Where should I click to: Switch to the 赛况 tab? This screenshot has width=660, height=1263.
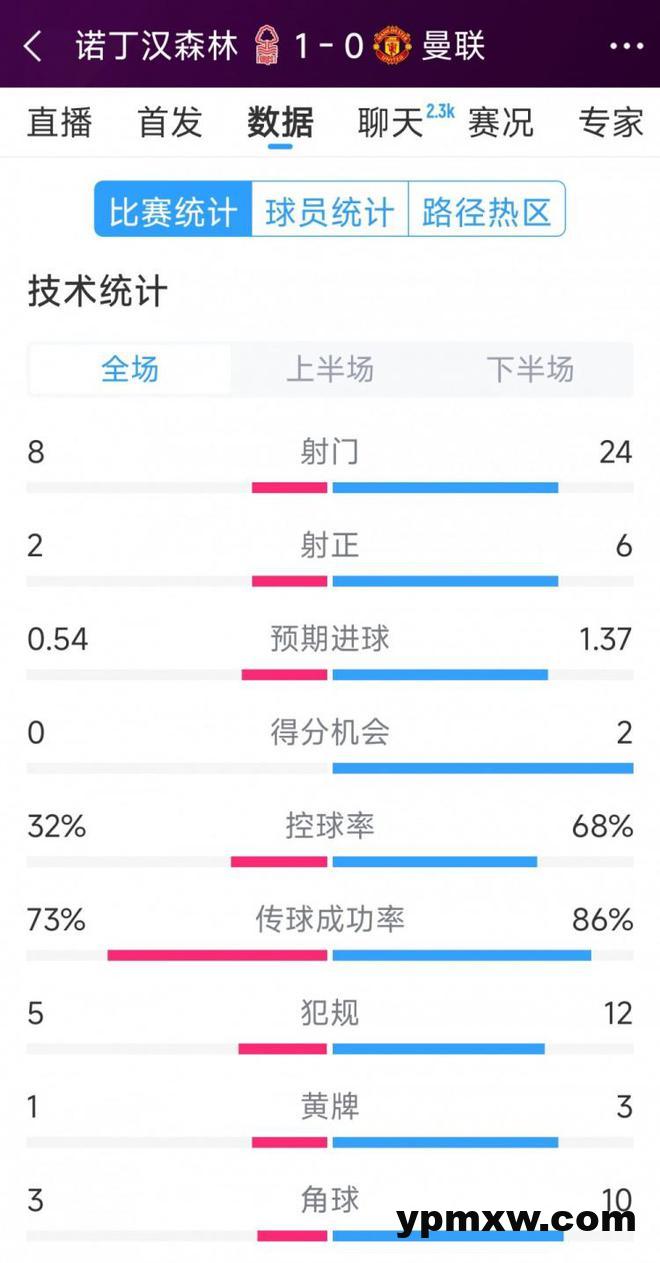click(501, 122)
